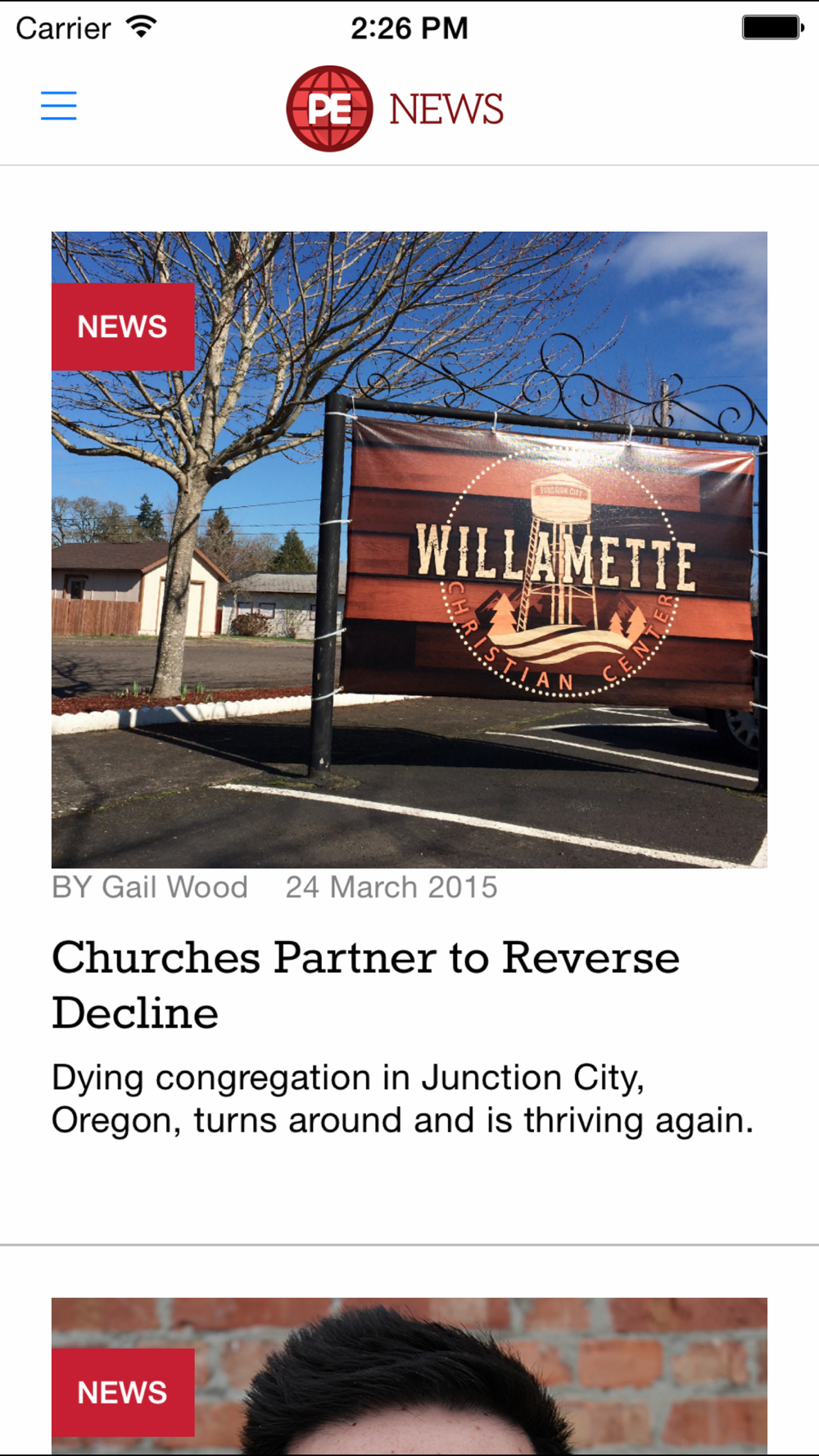Open the second news article with the brick wall photo
Screen dimensions: 819x1456
pyautogui.click(x=409, y=1376)
